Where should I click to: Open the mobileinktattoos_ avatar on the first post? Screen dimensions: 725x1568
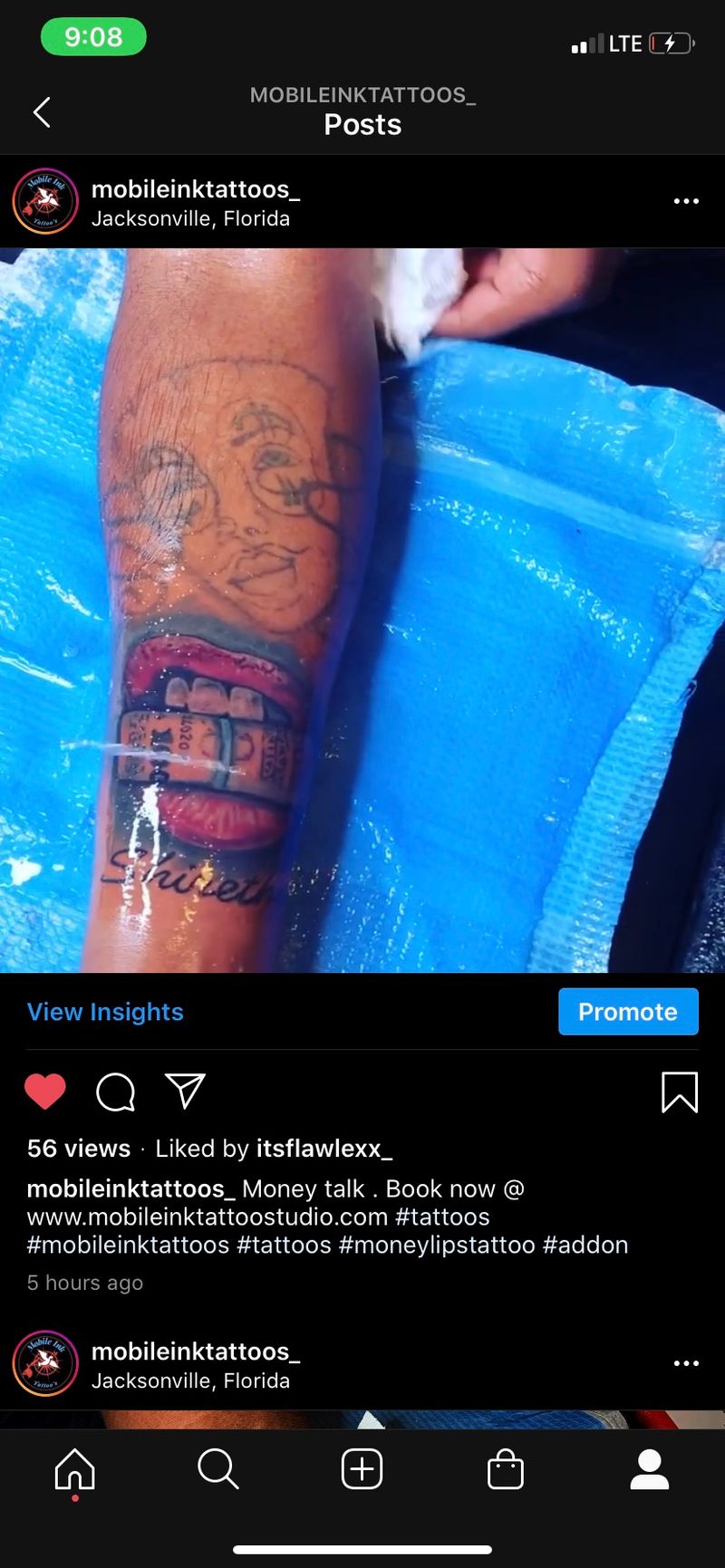click(x=45, y=202)
